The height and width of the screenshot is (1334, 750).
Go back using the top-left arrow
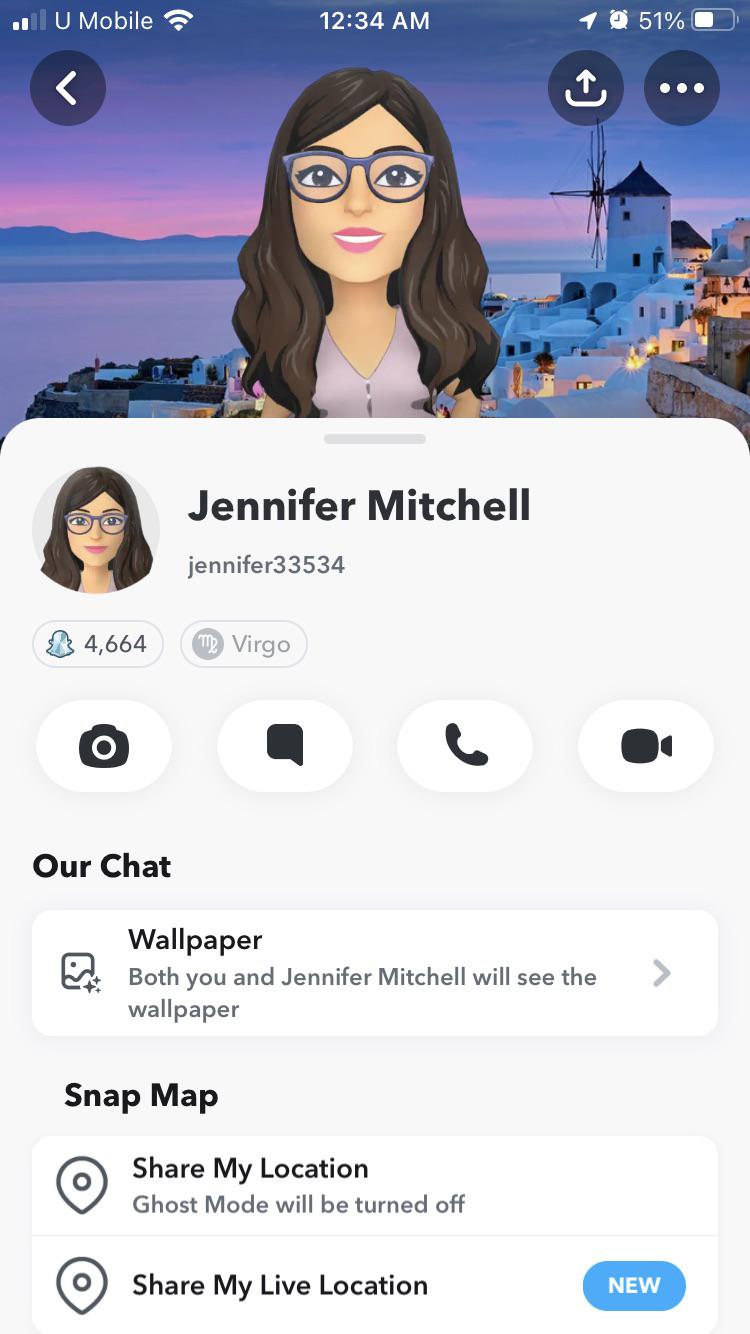[67, 88]
